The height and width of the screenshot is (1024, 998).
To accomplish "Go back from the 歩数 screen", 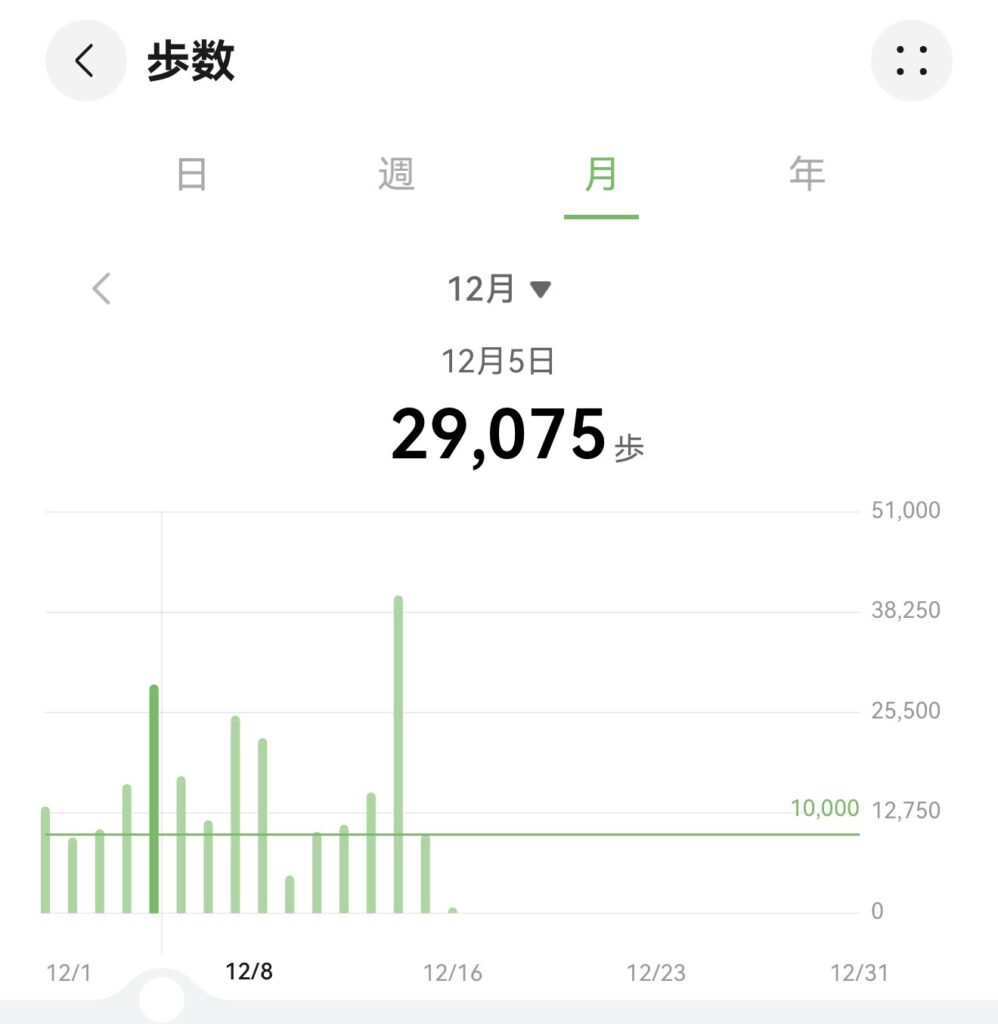I will (85, 61).
